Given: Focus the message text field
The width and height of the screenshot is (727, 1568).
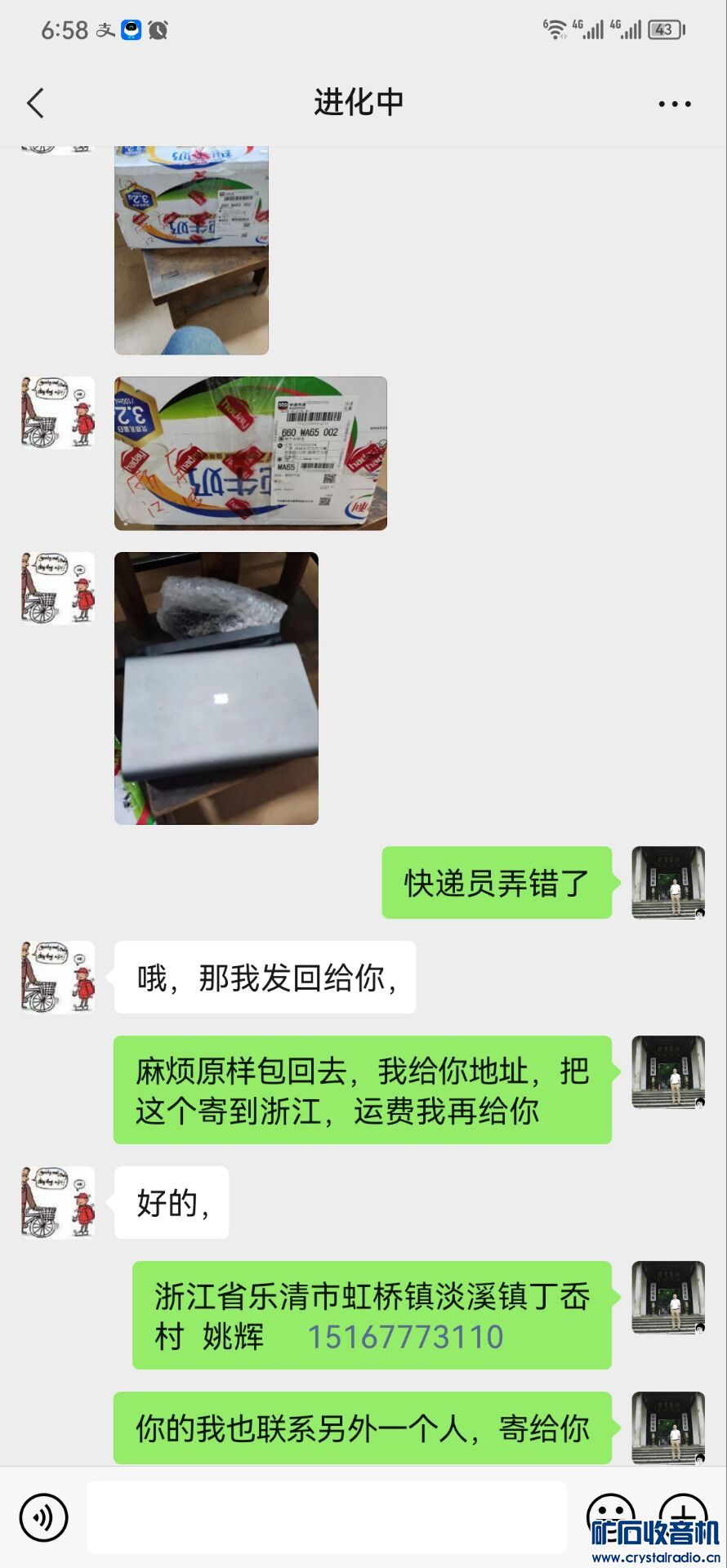Looking at the screenshot, I should pyautogui.click(x=327, y=1517).
